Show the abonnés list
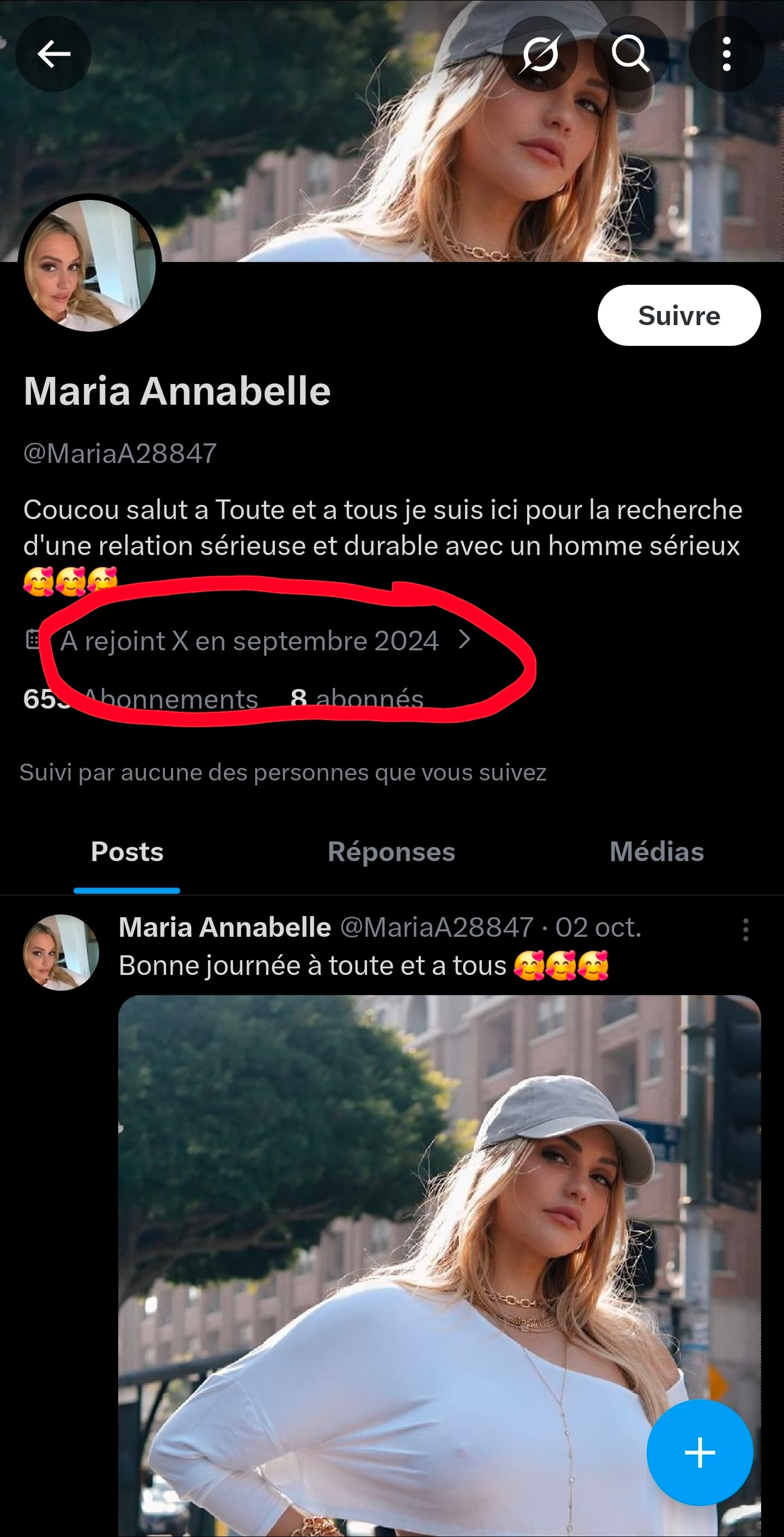This screenshot has width=784, height=1537. (357, 699)
